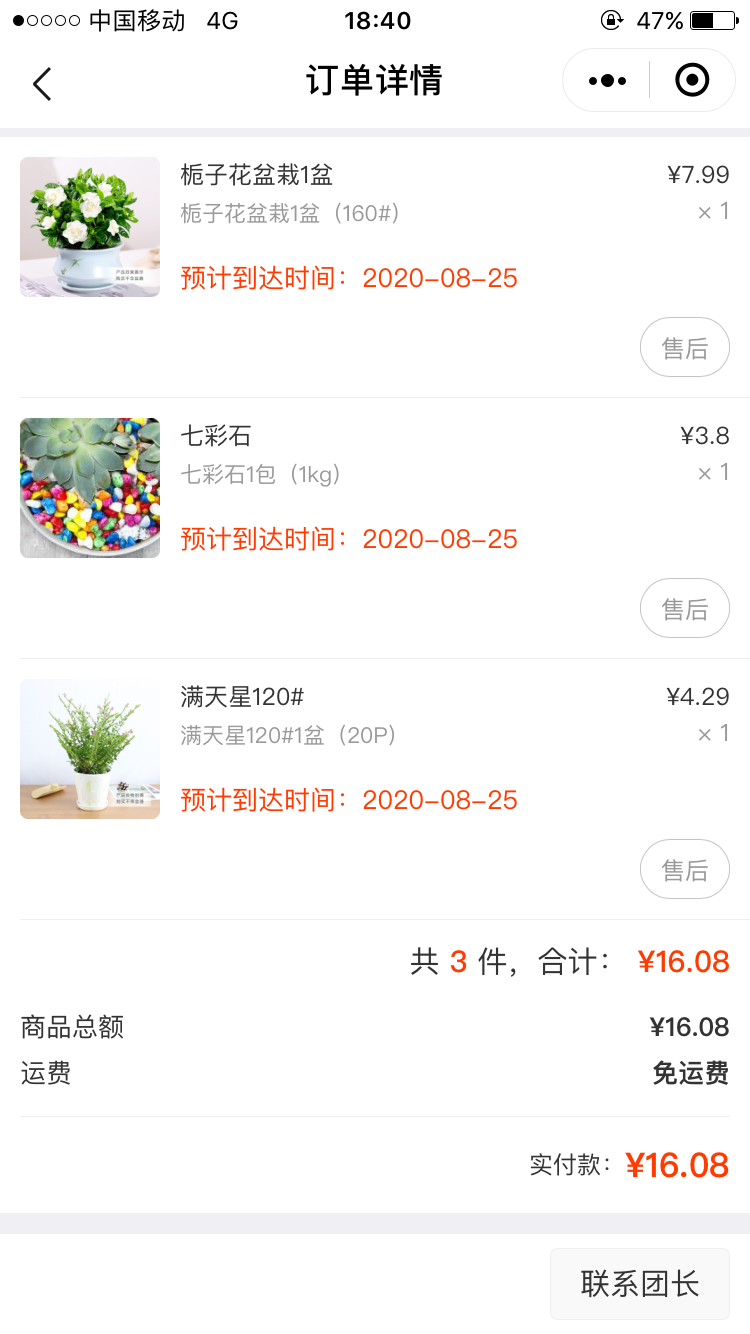Request 售后 for 七彩石
750x1334 pixels.
click(x=684, y=608)
